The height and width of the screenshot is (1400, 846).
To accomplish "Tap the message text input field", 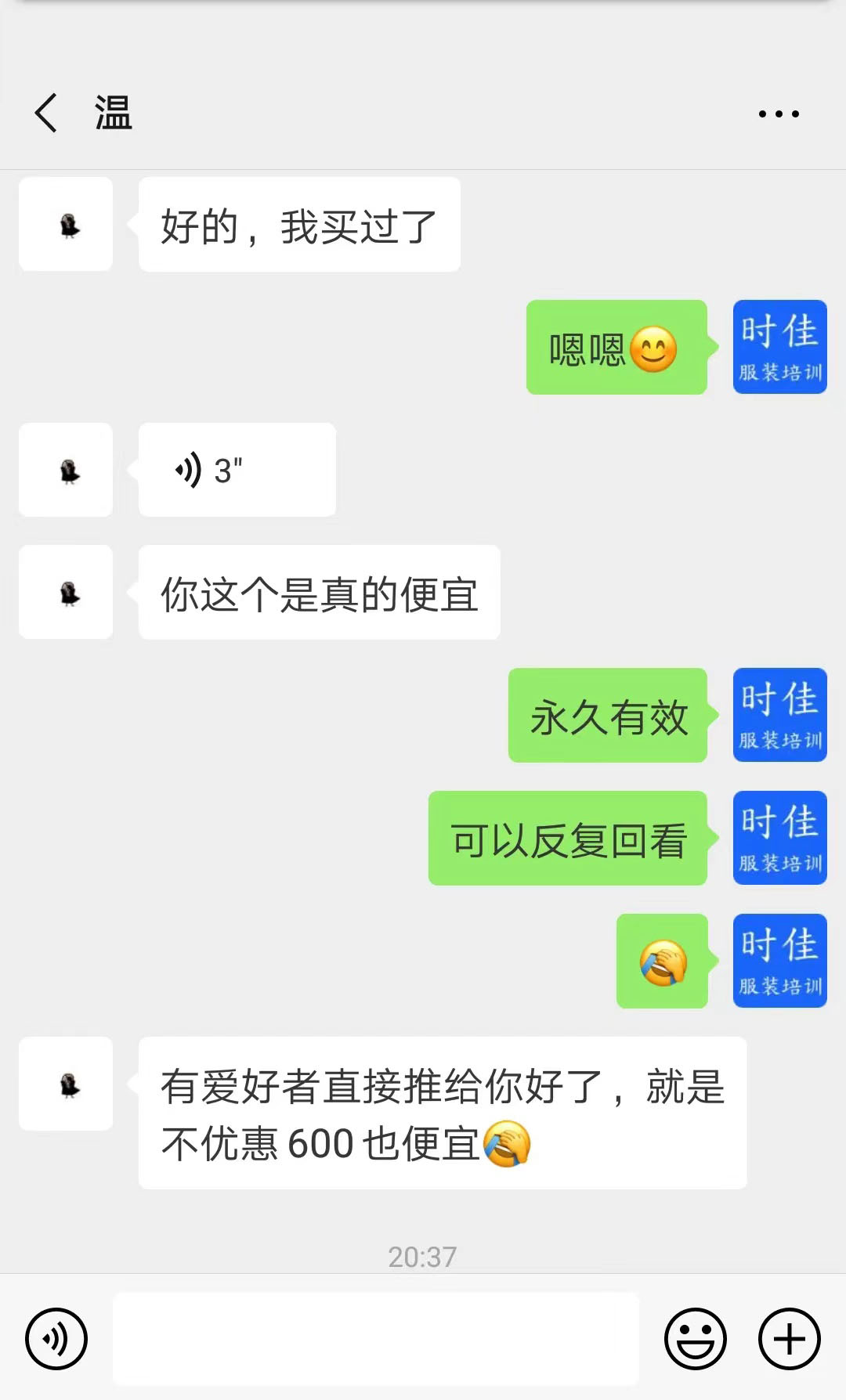I will coord(376,1339).
